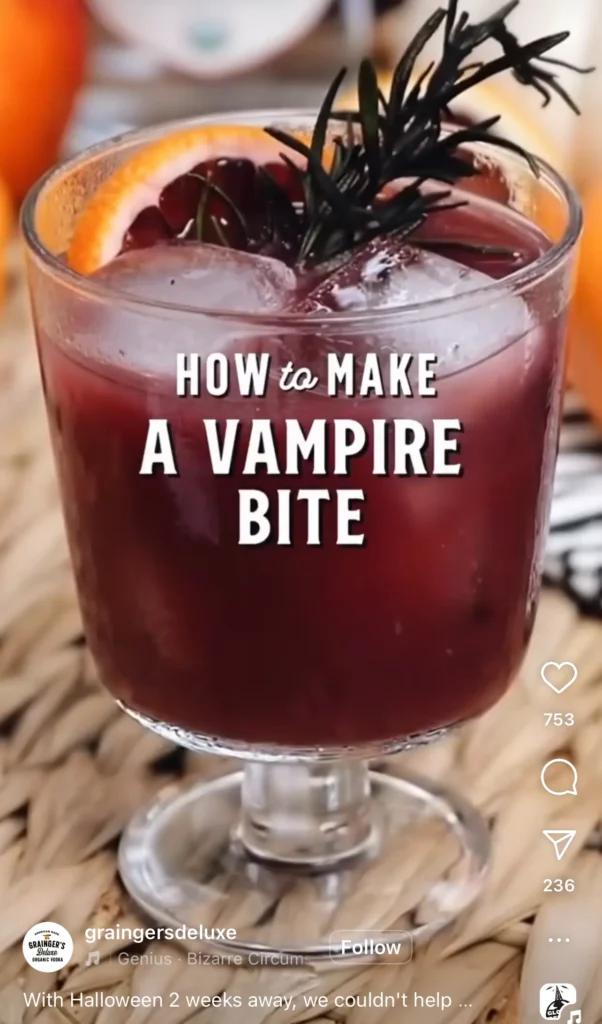
Task: Open the Genius · Bizarre Circum audio track
Action: pos(208,959)
